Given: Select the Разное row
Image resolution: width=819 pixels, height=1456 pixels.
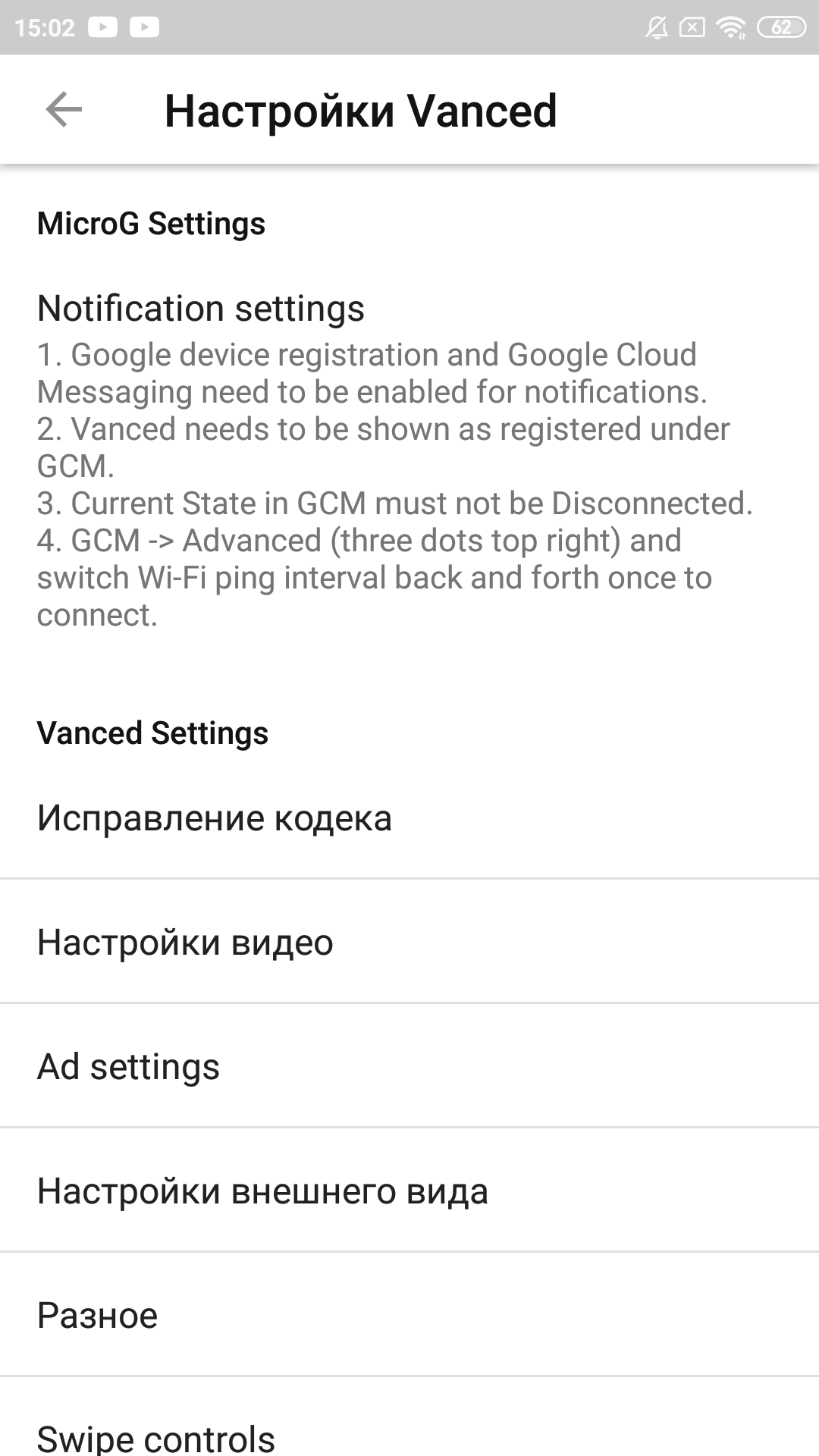Looking at the screenshot, I should tap(409, 1315).
